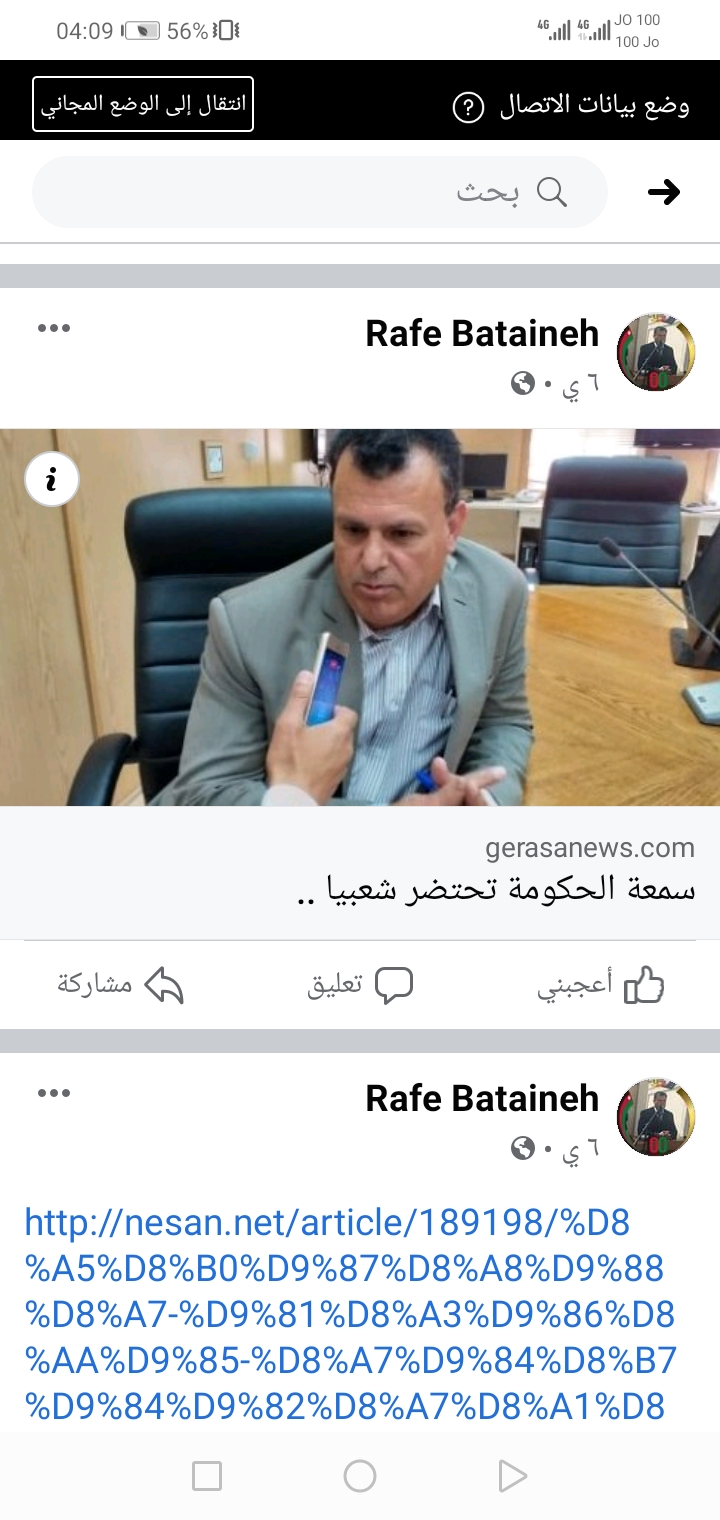
Task: Open Rafe Bataineh's avatar on the nesan.net post
Action: pyautogui.click(x=656, y=1116)
